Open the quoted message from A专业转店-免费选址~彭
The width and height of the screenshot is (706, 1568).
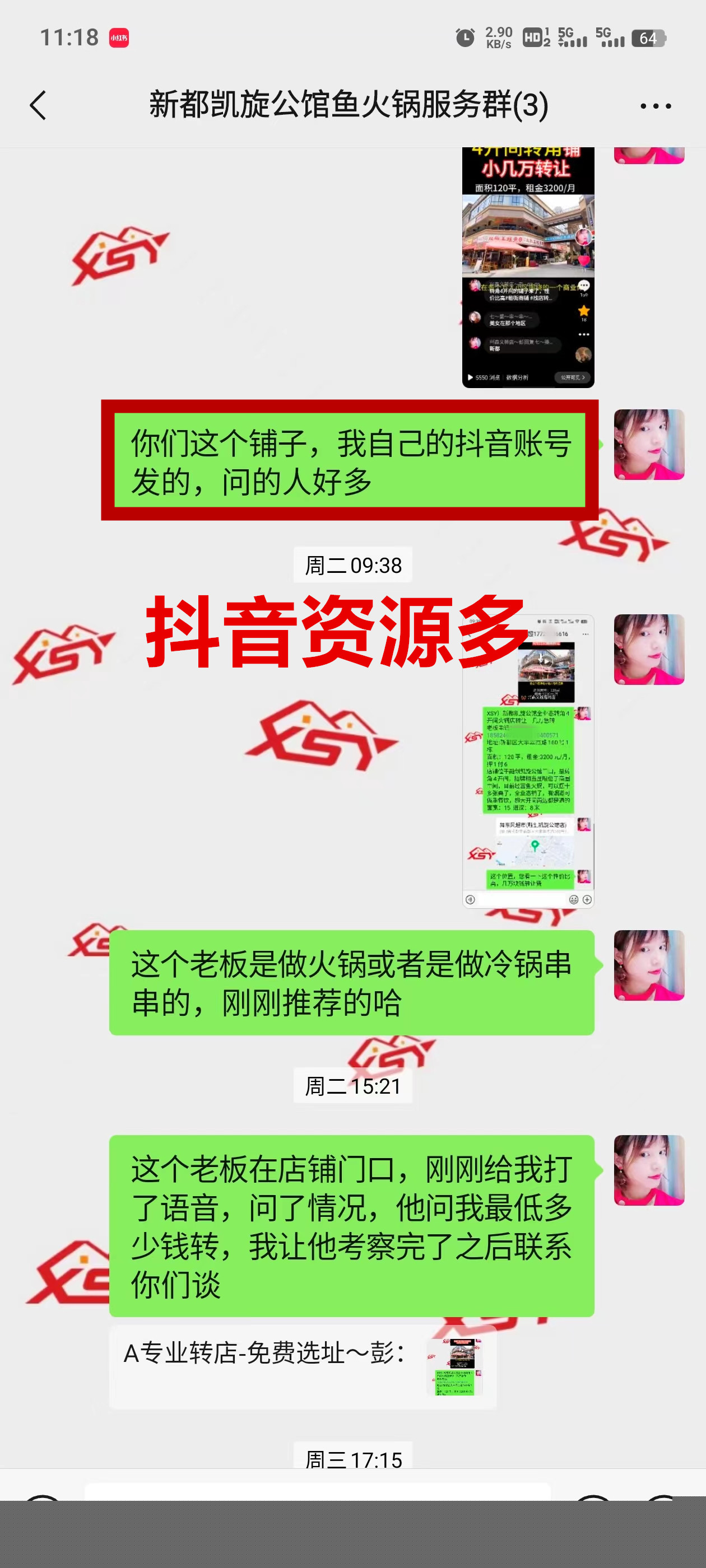303,1366
